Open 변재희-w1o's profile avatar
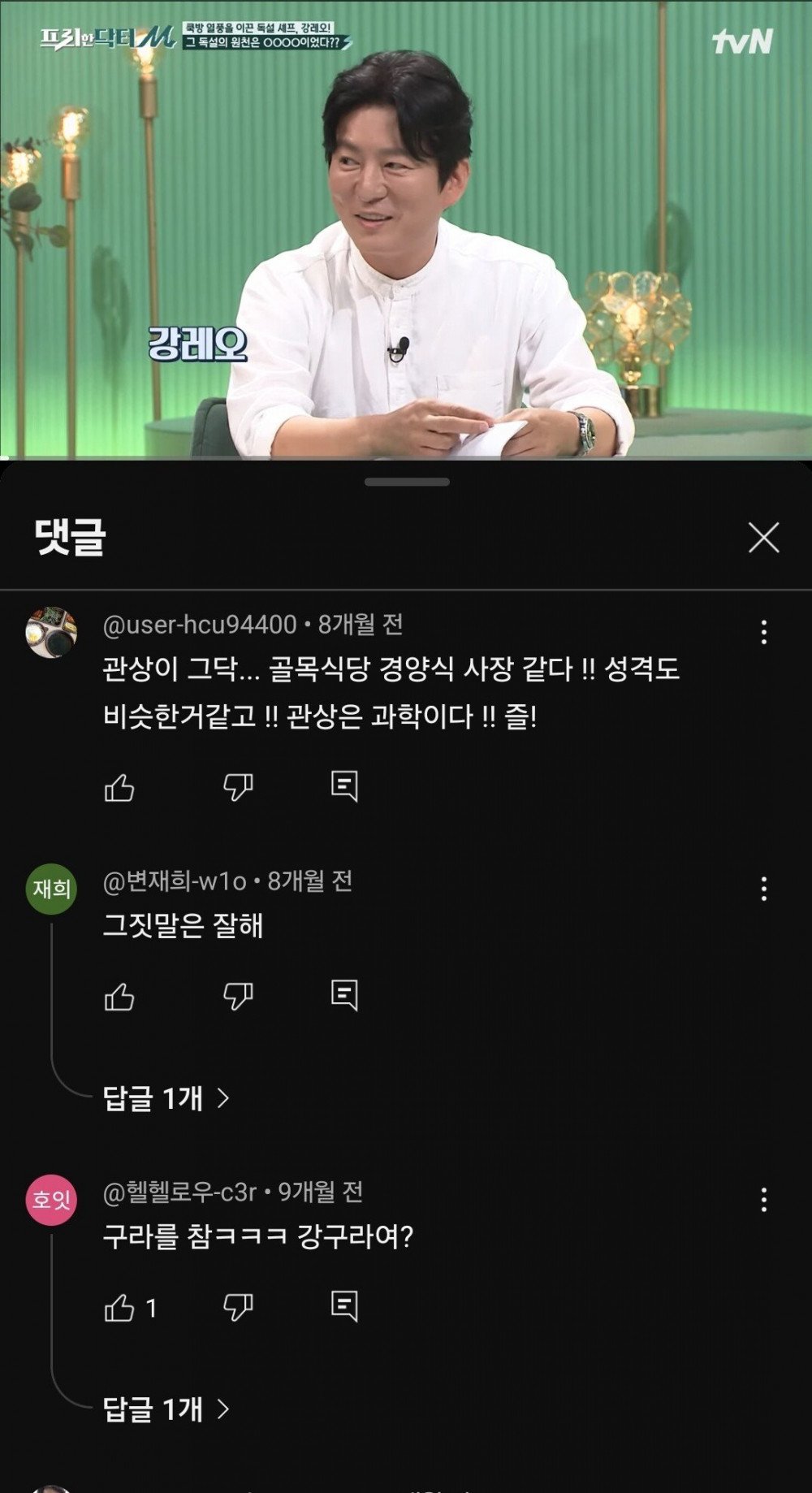 (51, 889)
